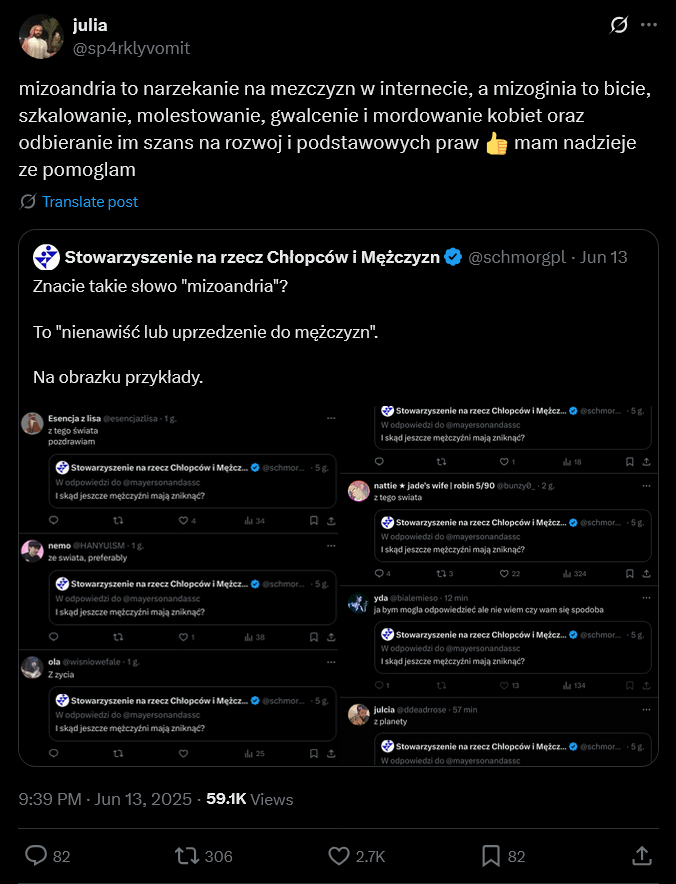This screenshot has height=884, width=676.
Task: View the 59.1K Views count details
Action: pyautogui.click(x=250, y=800)
